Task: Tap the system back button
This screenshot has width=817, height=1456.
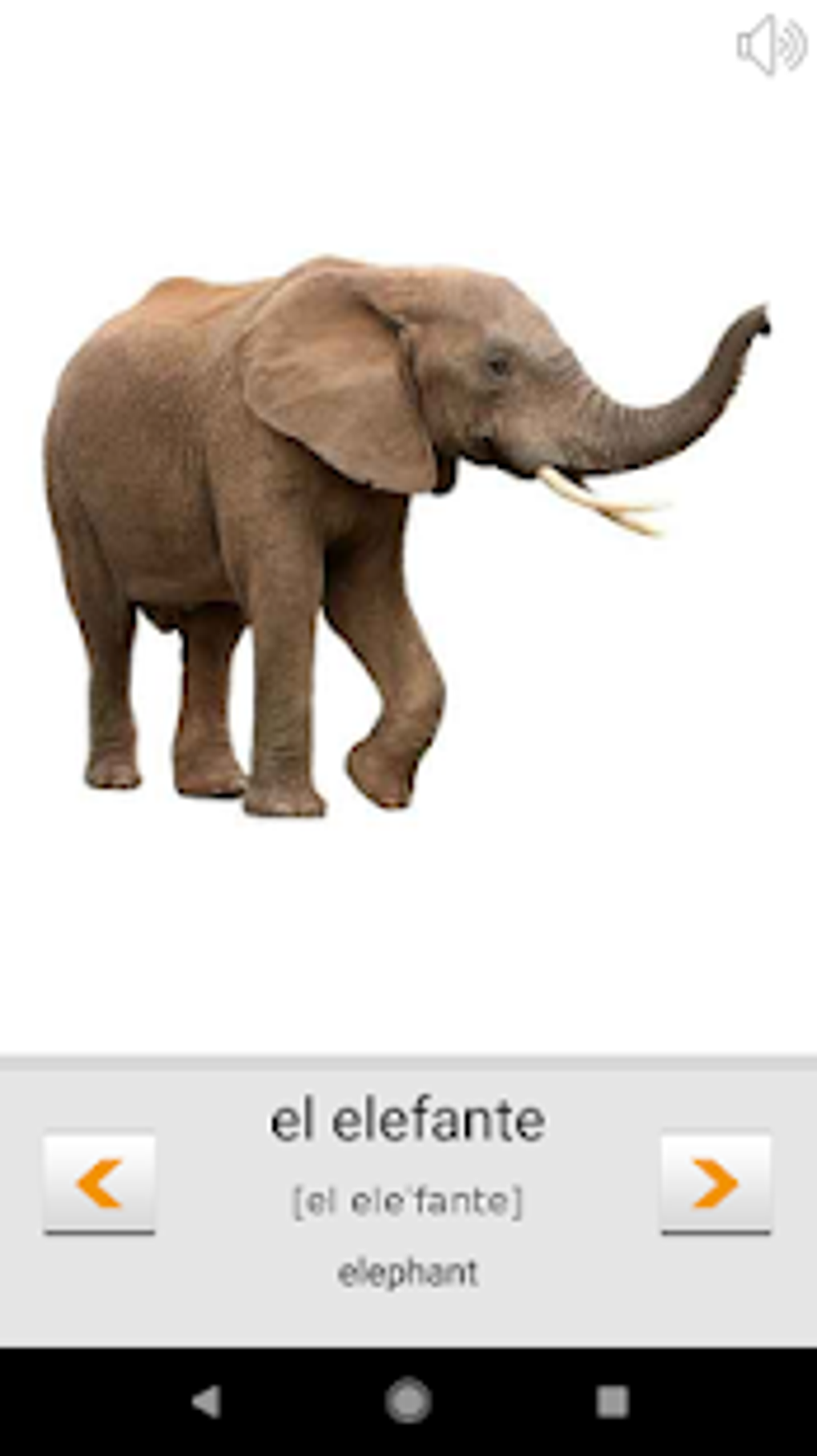Action: (x=206, y=1402)
